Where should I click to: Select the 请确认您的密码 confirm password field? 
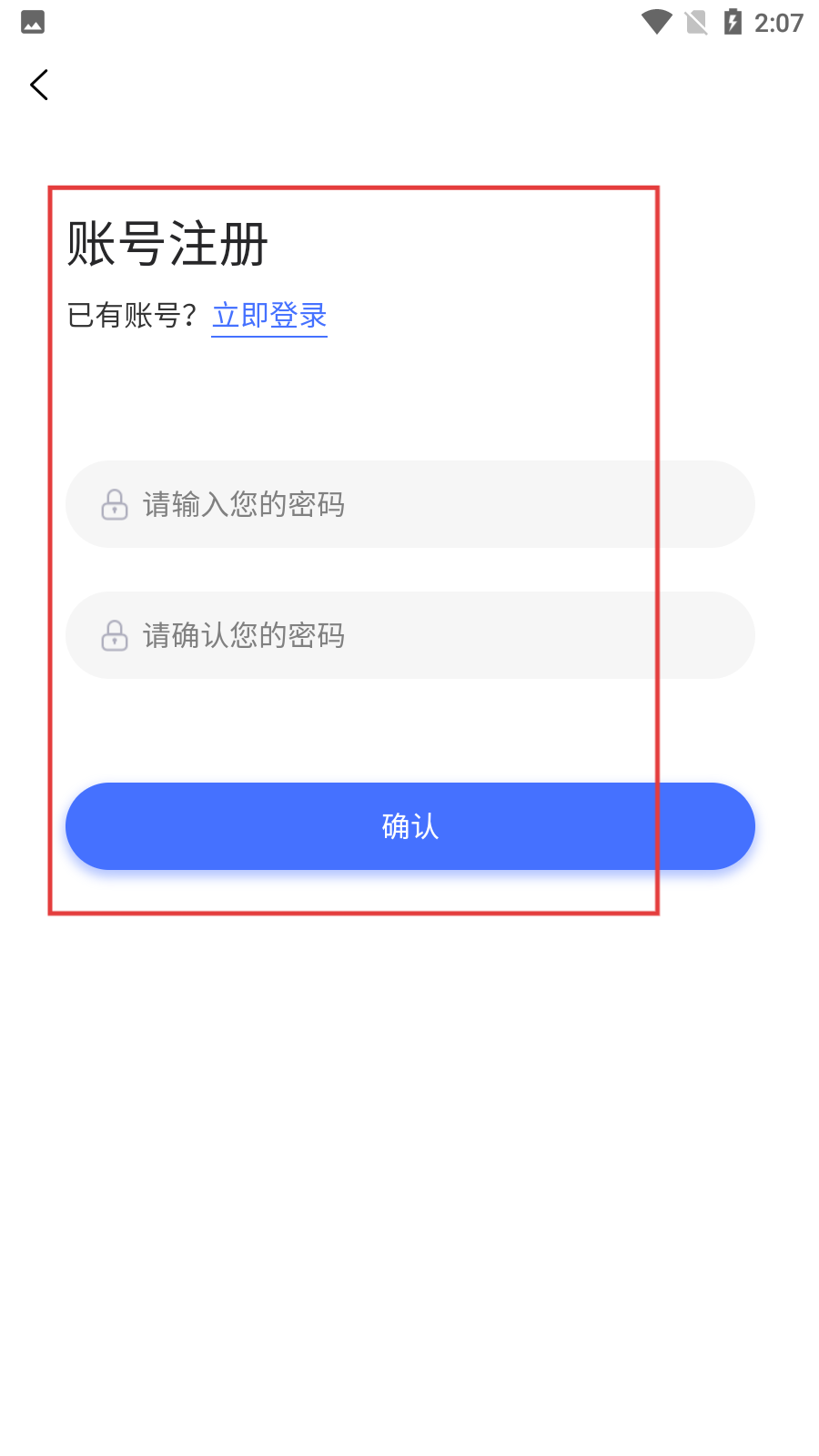point(409,635)
